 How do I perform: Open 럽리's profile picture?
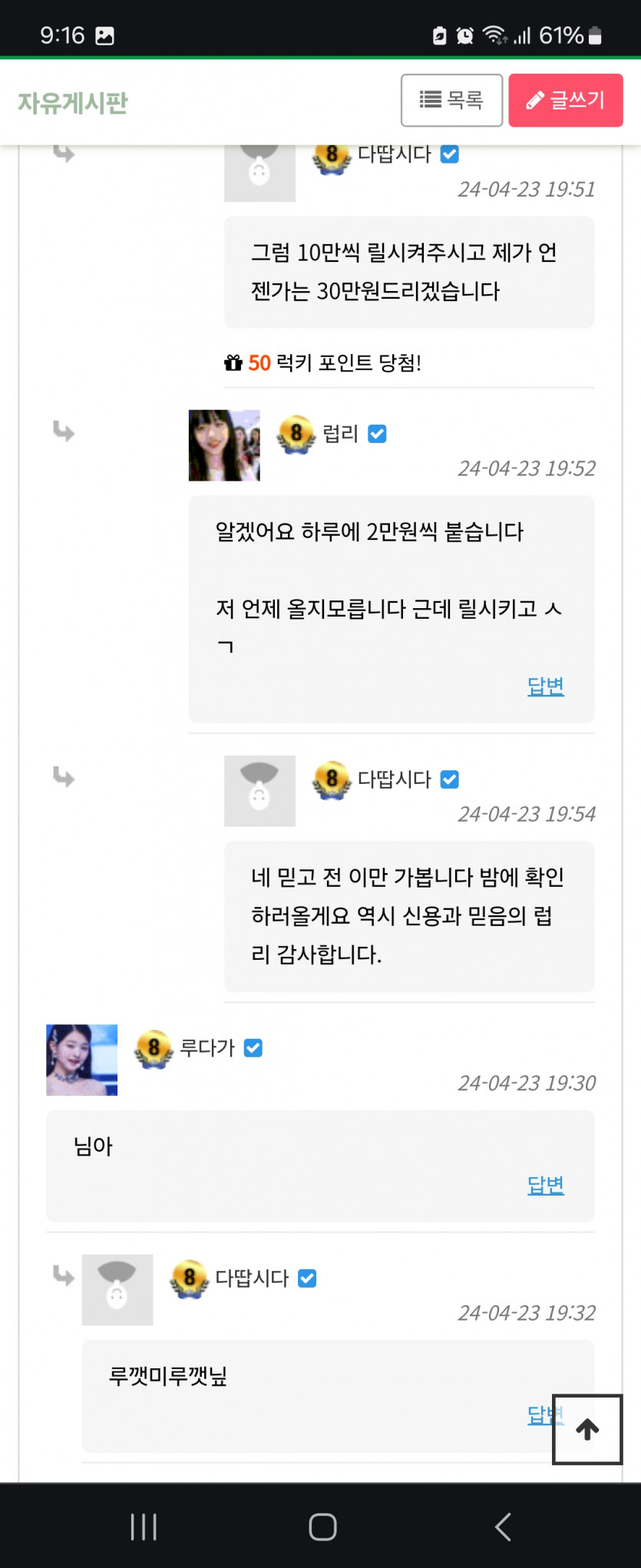click(x=224, y=445)
